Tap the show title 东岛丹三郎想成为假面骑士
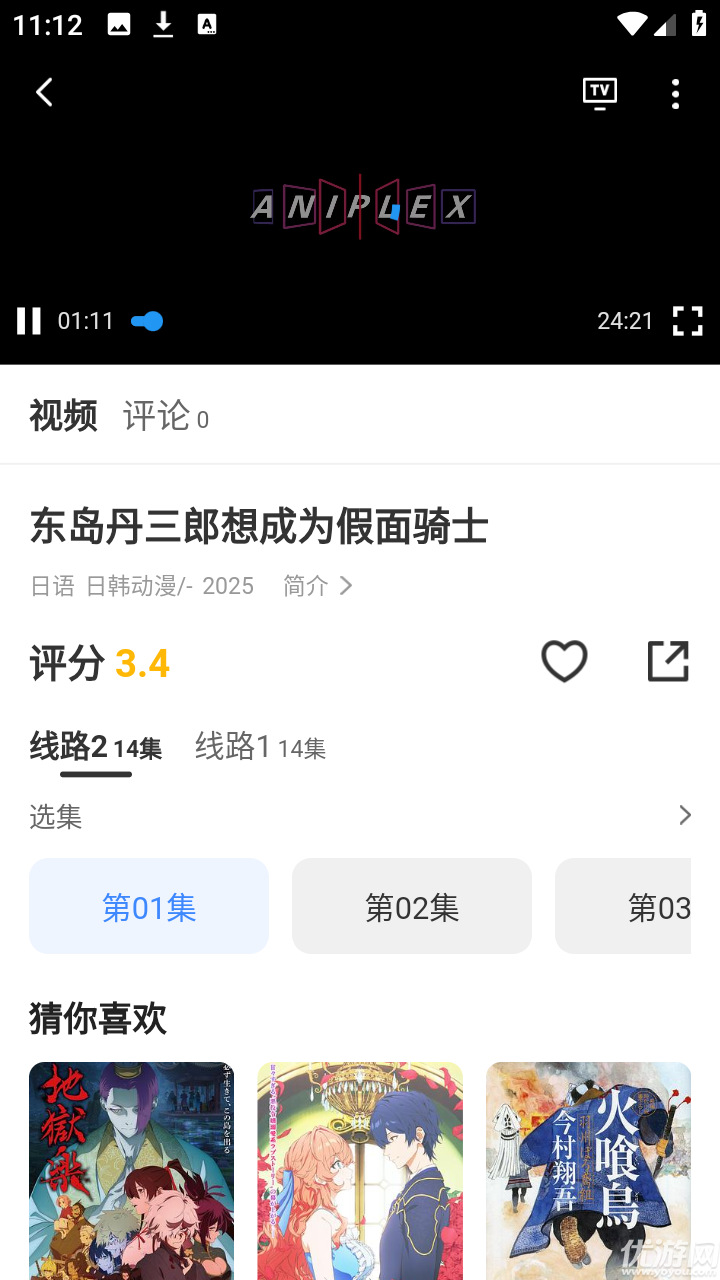Image resolution: width=720 pixels, height=1280 pixels. coord(258,527)
